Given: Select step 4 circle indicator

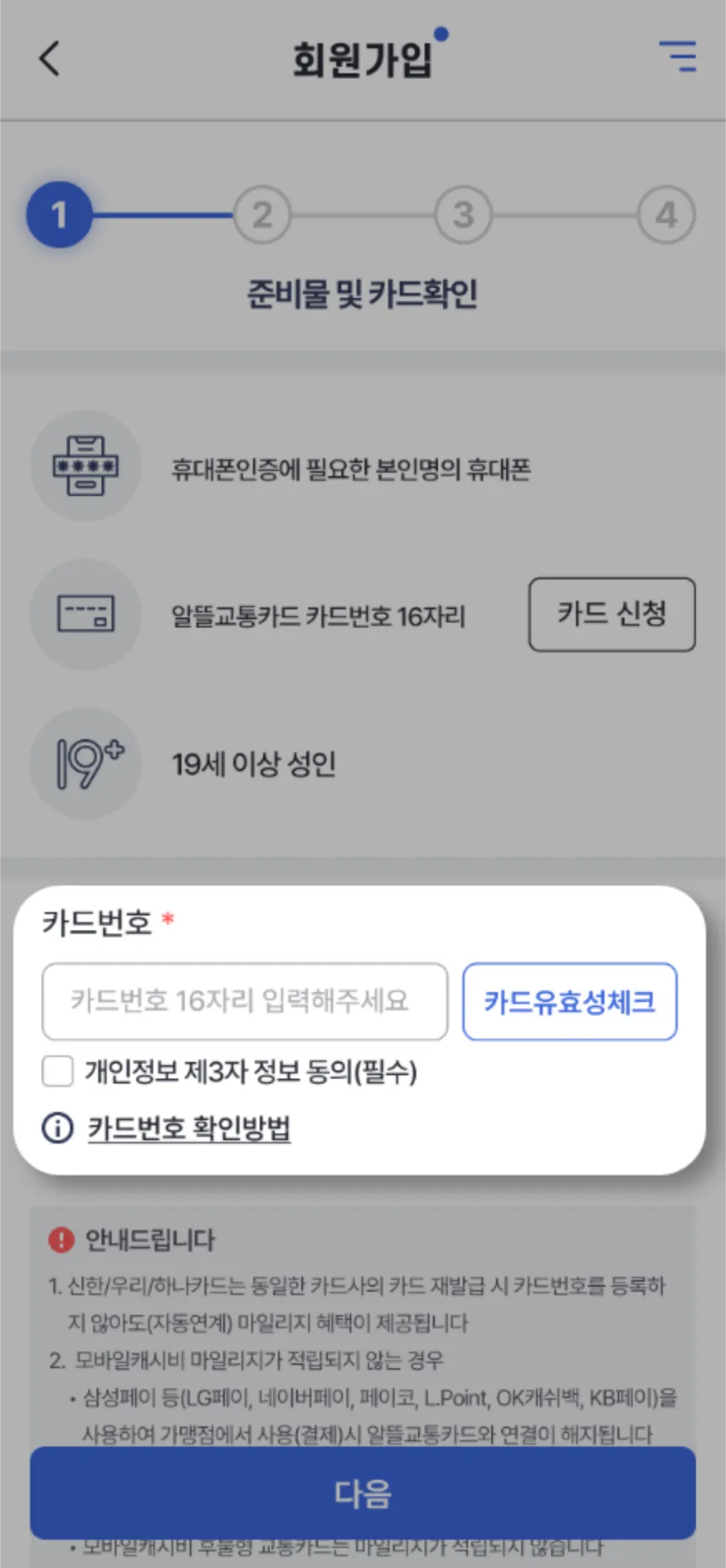Looking at the screenshot, I should (x=665, y=214).
